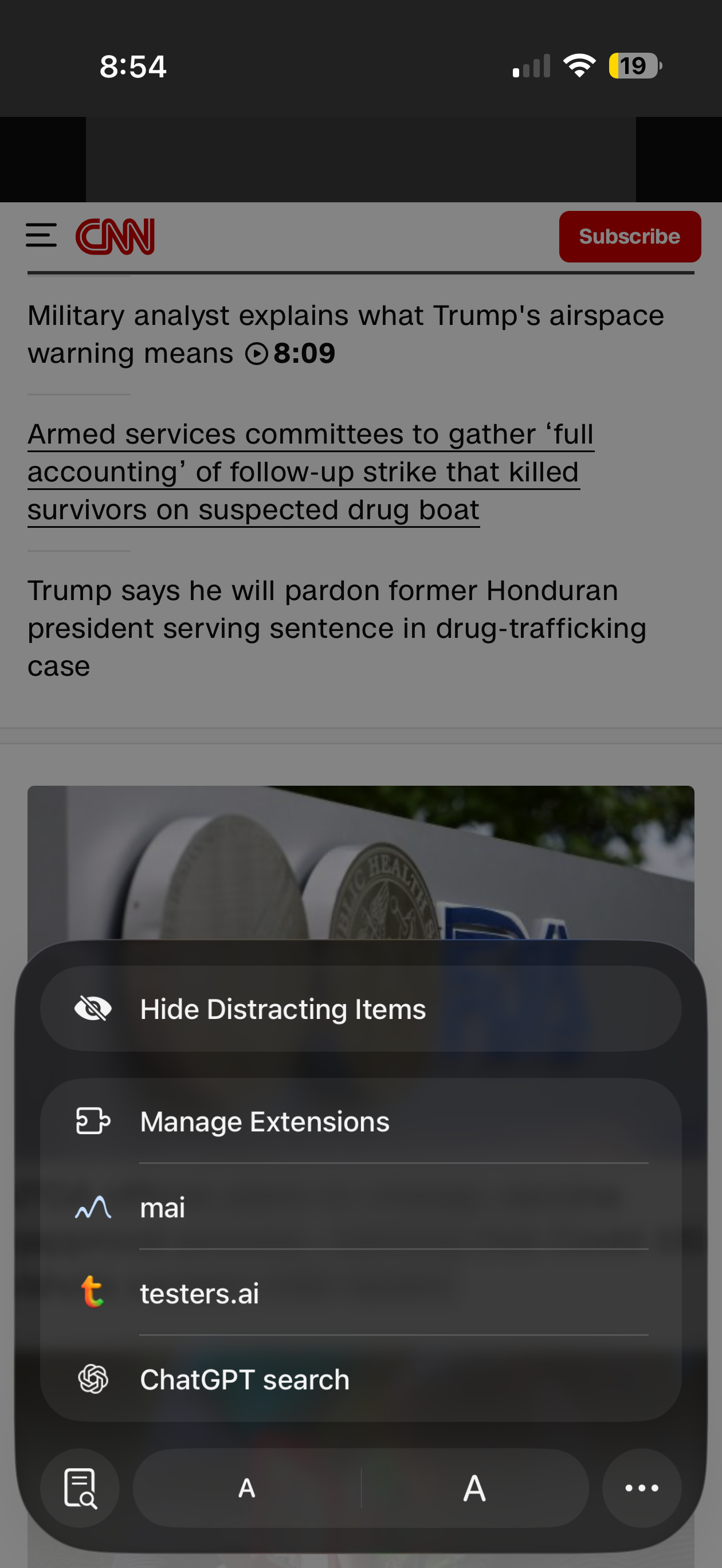The height and width of the screenshot is (1568, 722).
Task: Open the drug boat strike article link
Action: 311,471
